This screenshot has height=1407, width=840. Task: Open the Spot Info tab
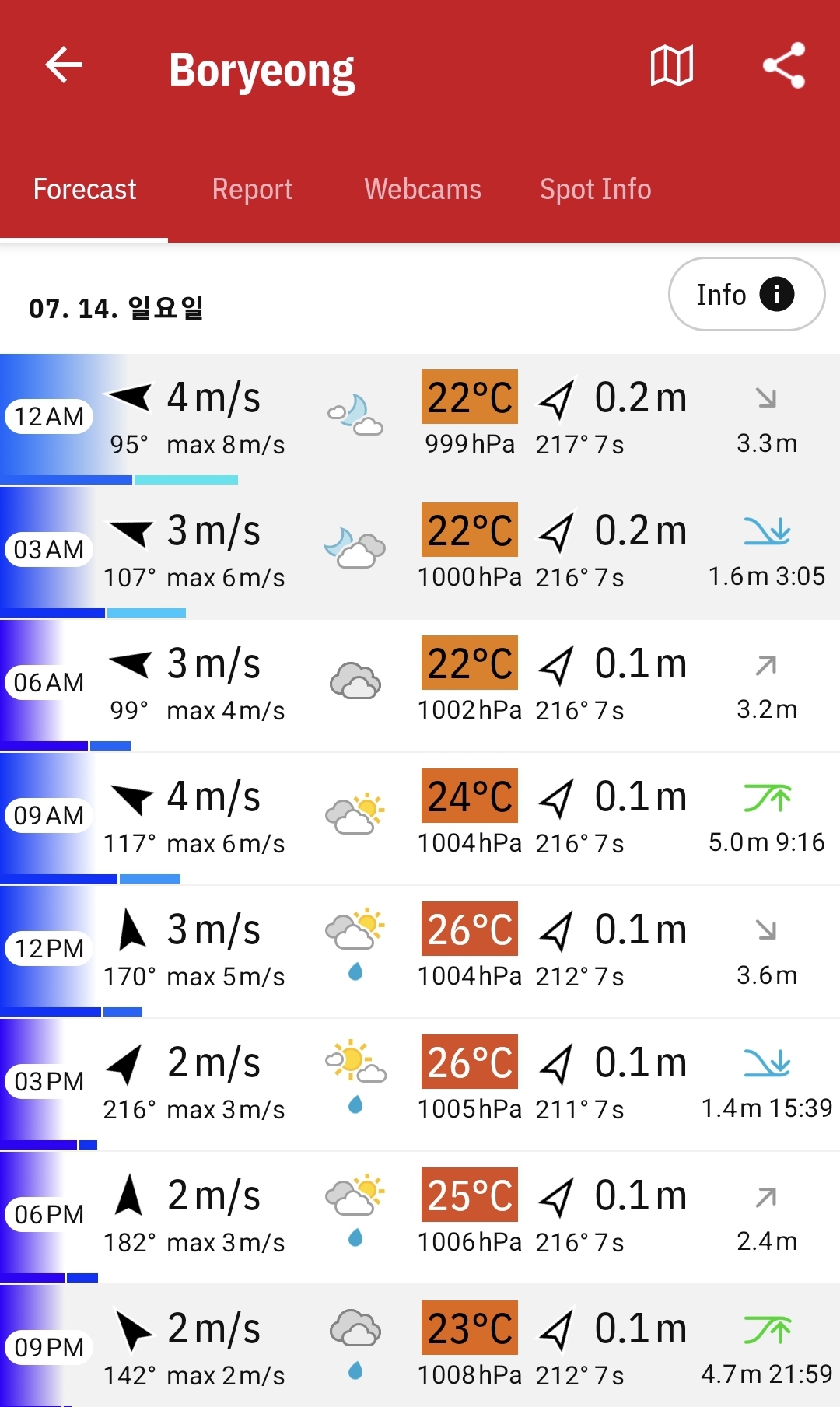(596, 189)
